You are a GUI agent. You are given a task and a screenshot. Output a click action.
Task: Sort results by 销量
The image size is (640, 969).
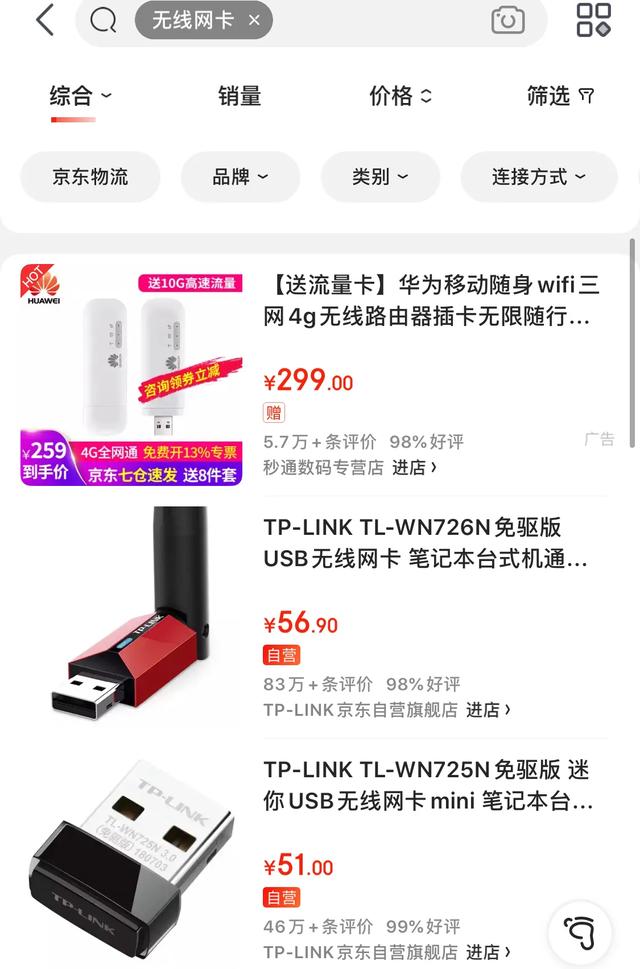(x=240, y=96)
